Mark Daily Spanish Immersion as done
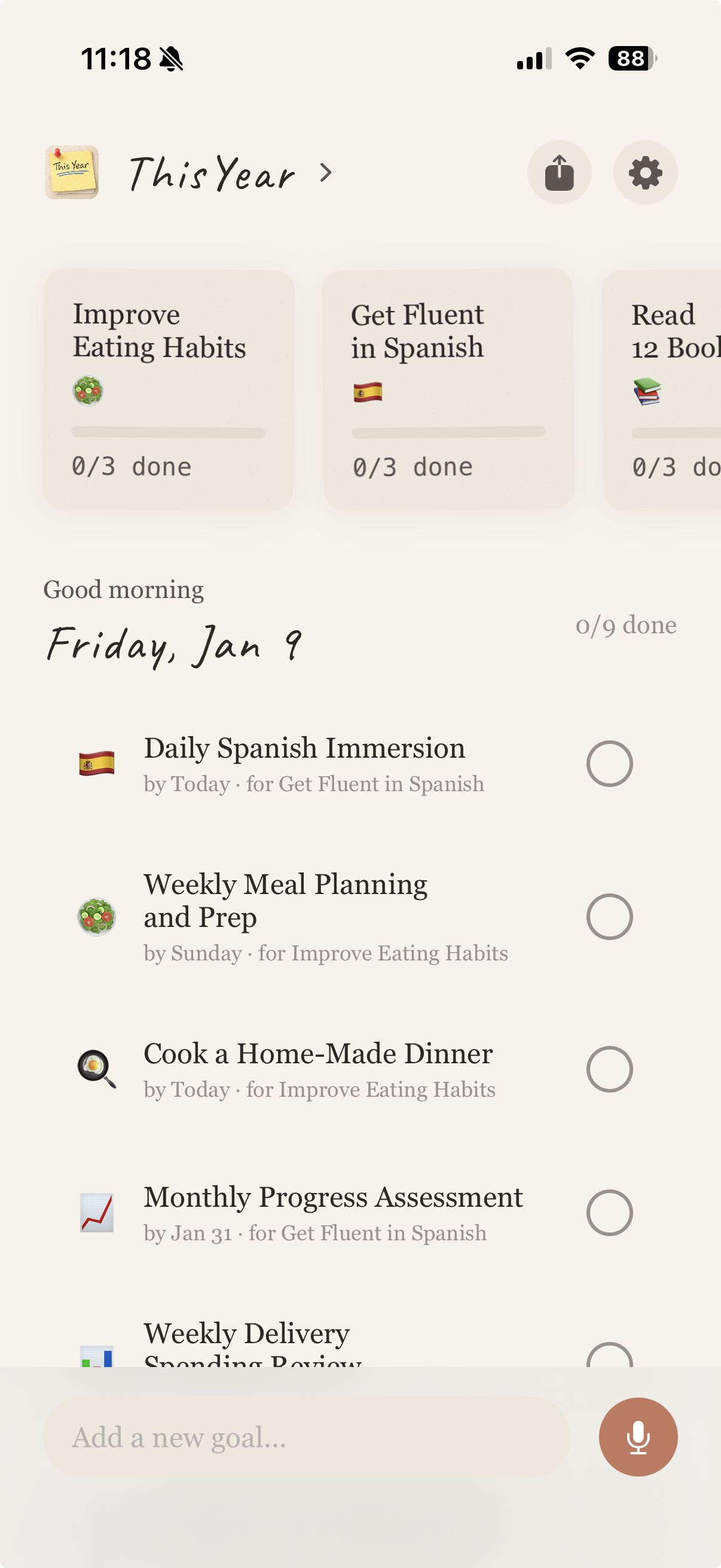Viewport: 721px width, 1568px height. tap(610, 762)
